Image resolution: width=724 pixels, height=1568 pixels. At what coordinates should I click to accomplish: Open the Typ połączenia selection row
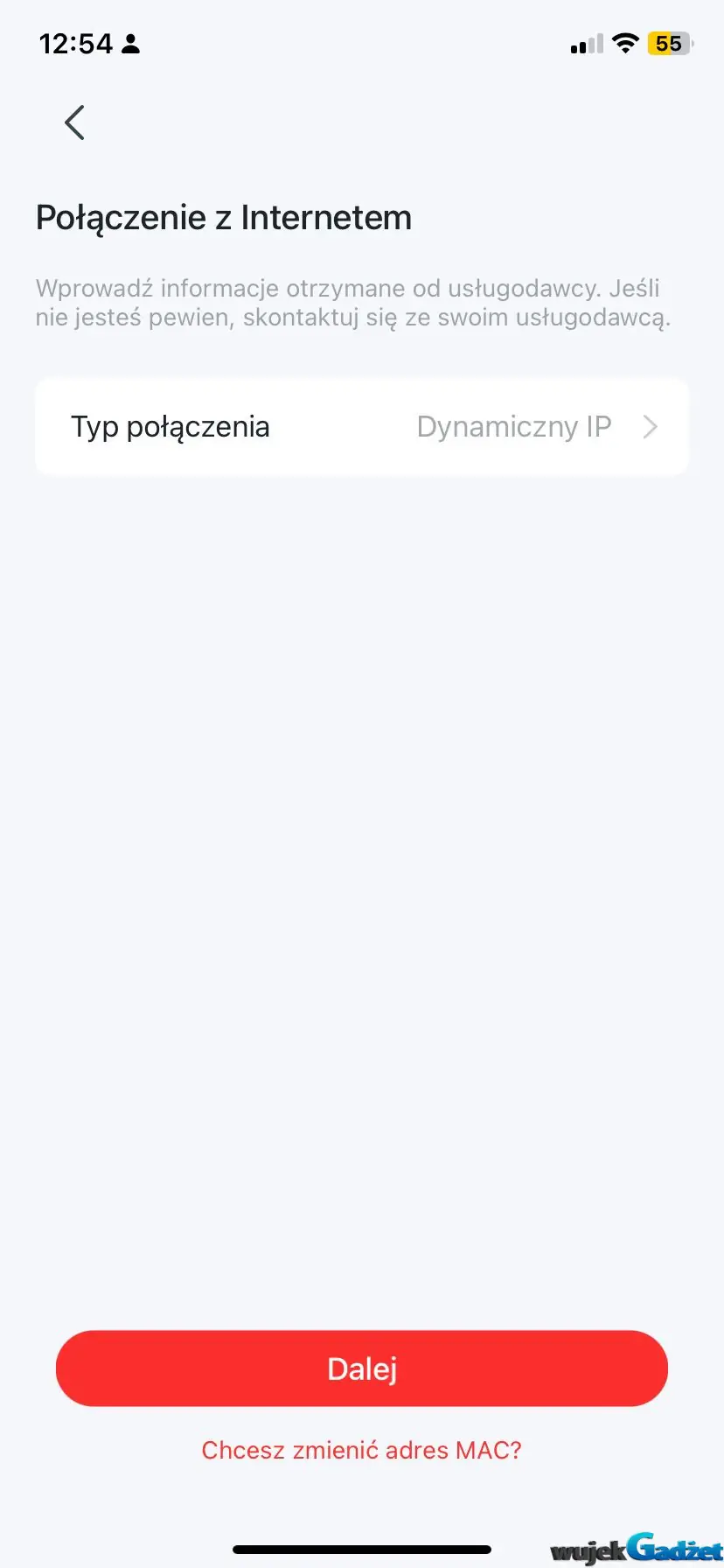[x=362, y=427]
